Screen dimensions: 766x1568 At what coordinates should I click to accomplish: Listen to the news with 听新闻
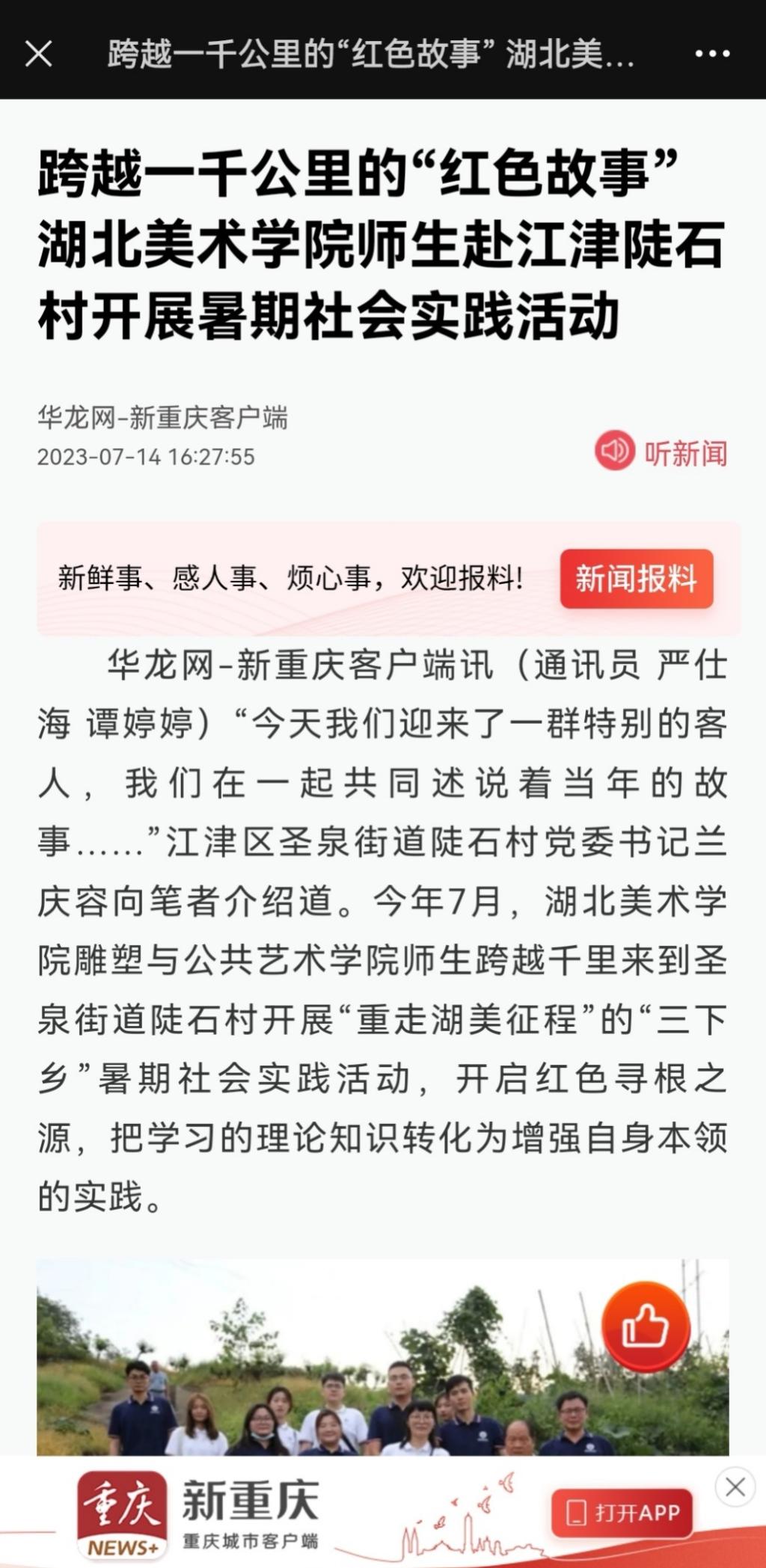[661, 452]
